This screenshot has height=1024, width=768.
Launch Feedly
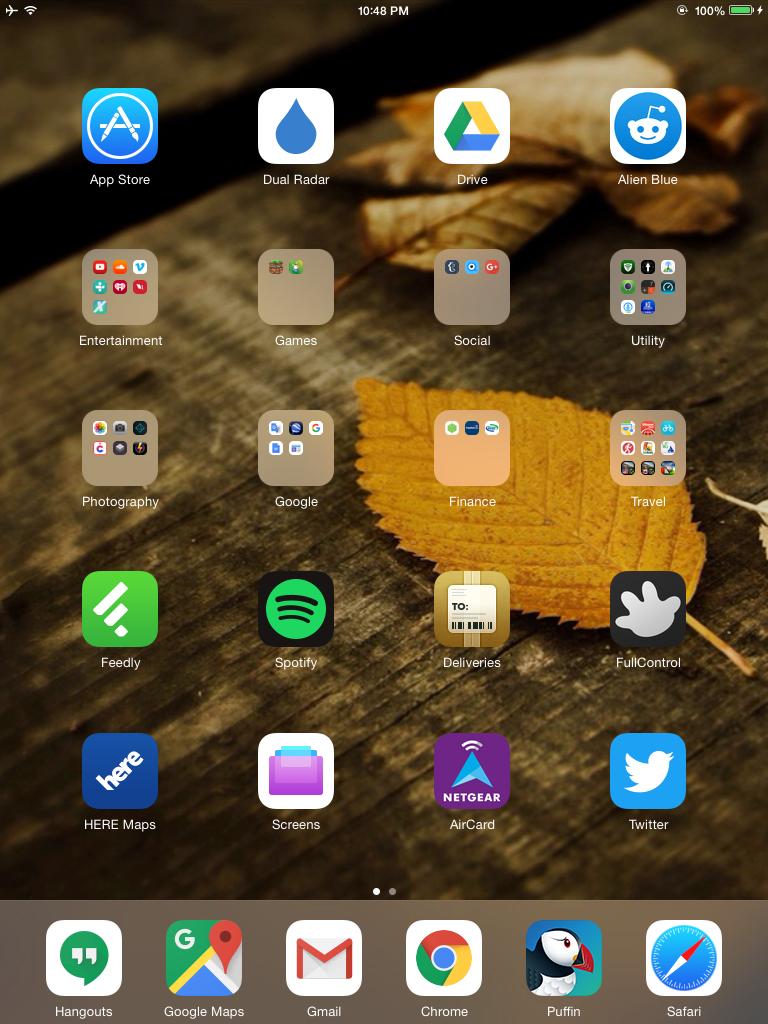(x=120, y=609)
